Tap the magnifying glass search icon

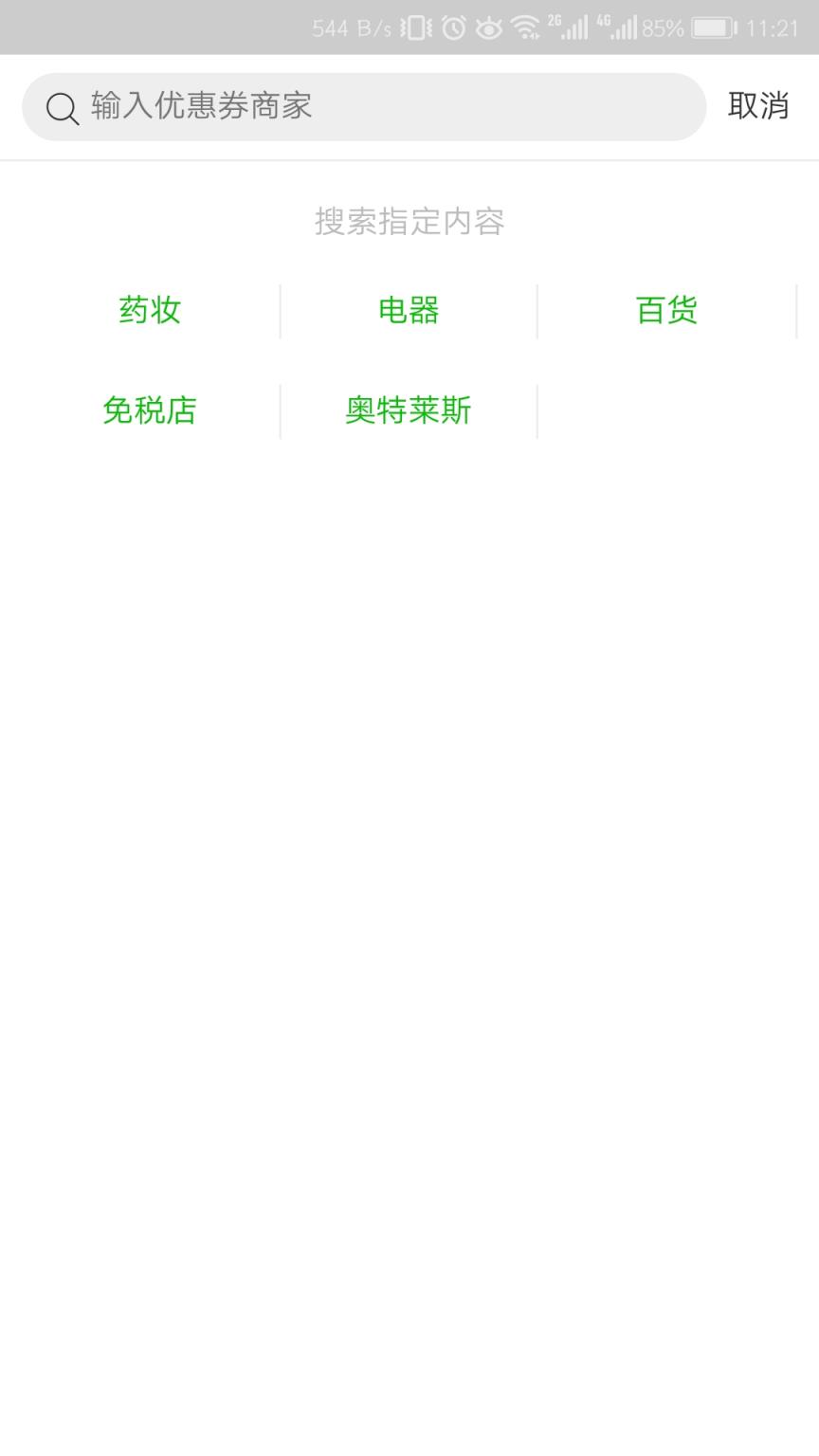pyautogui.click(x=61, y=106)
